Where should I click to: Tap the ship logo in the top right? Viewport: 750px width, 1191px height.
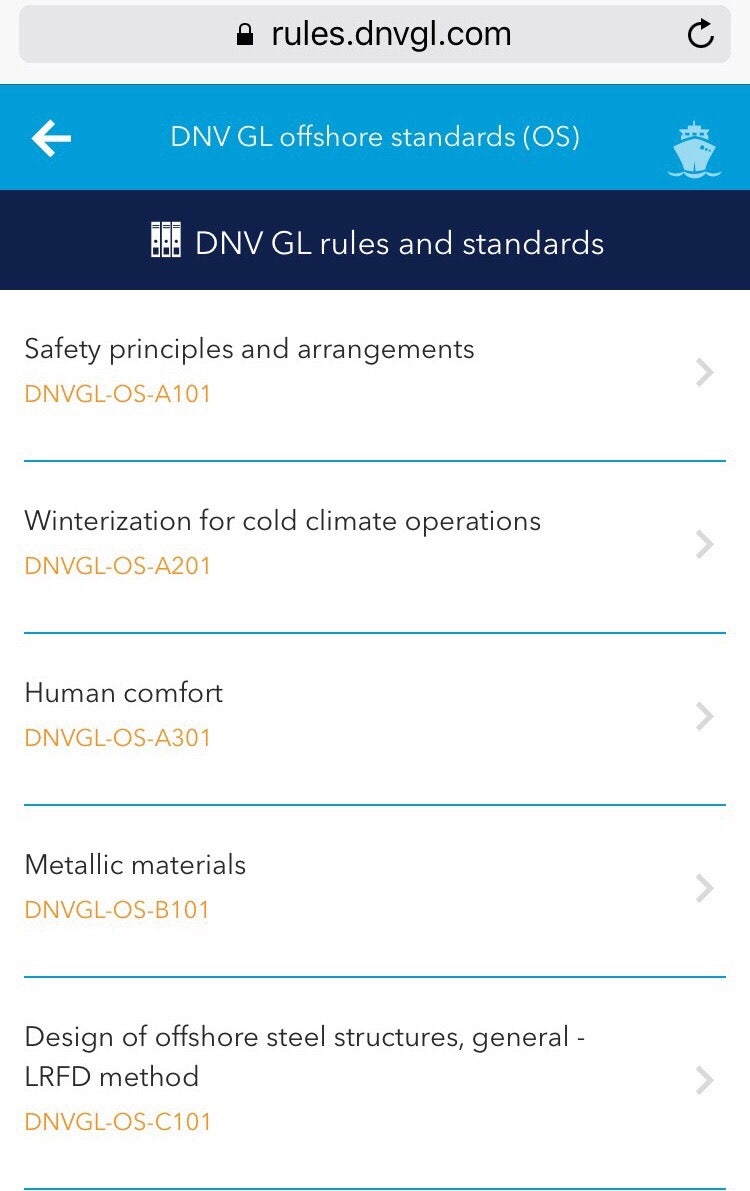(x=693, y=148)
